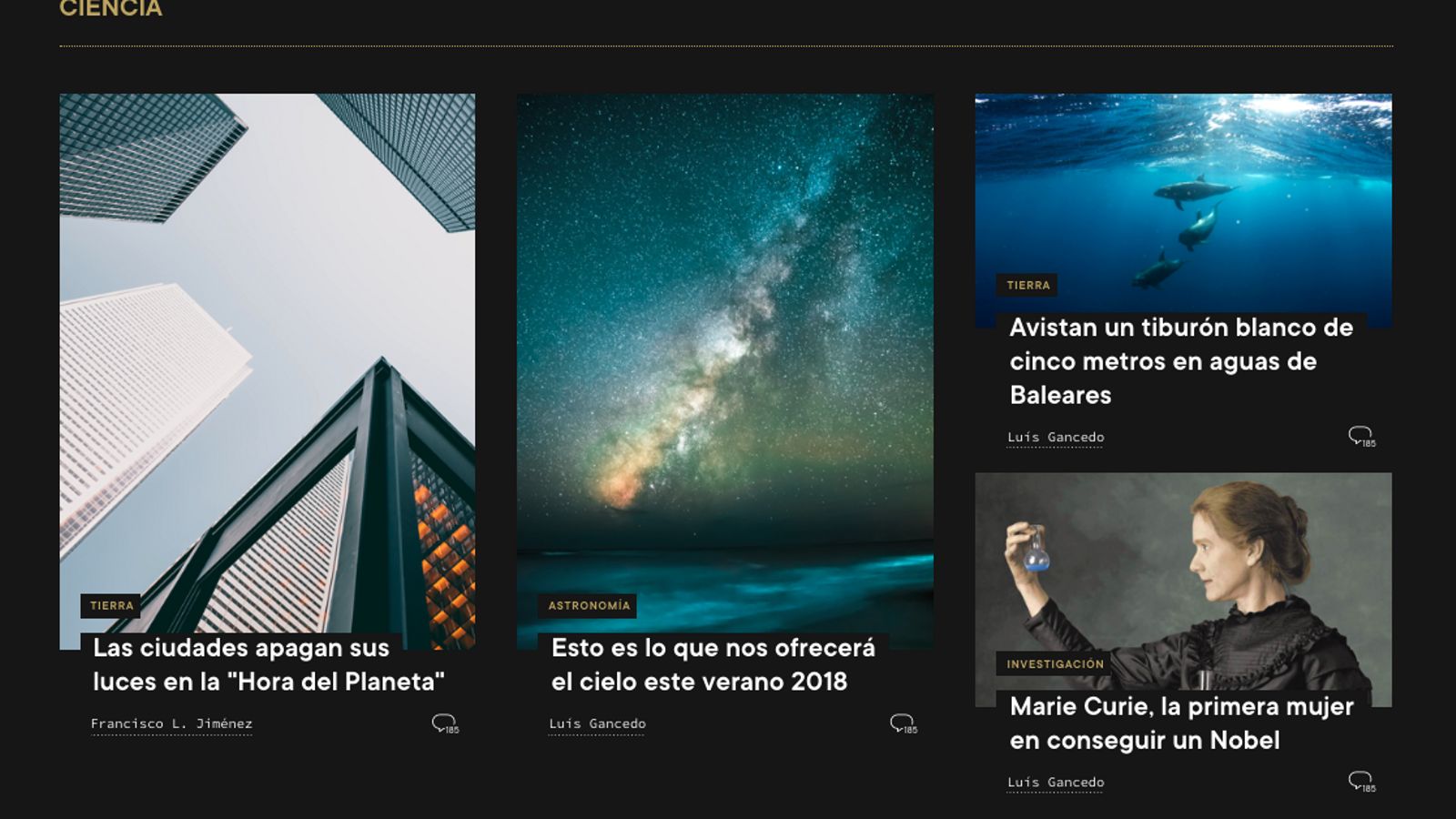Screen dimensions: 1456x819
Task: Select author Luis Gancedo under the Marie Curie article
Action: tap(1056, 783)
